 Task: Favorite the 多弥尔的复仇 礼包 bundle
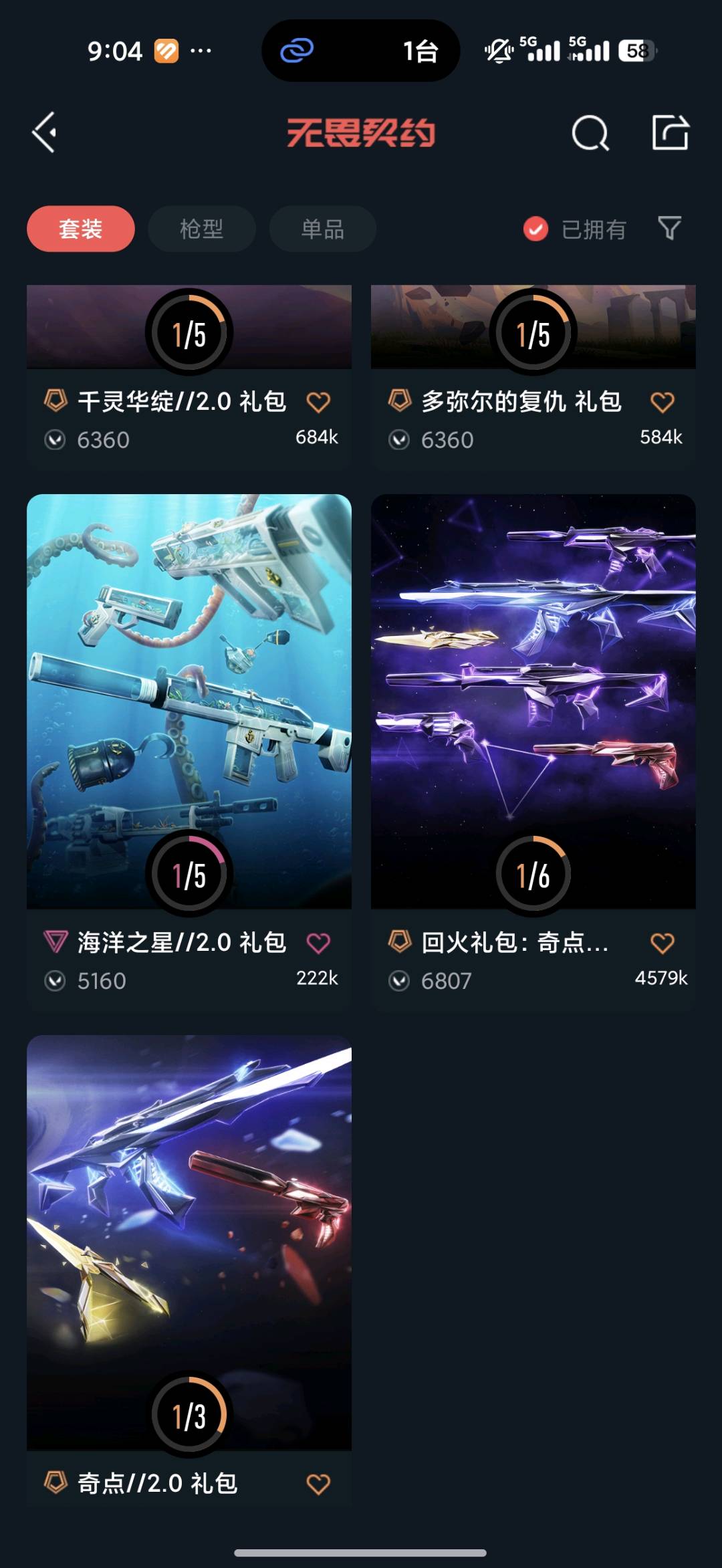(662, 403)
